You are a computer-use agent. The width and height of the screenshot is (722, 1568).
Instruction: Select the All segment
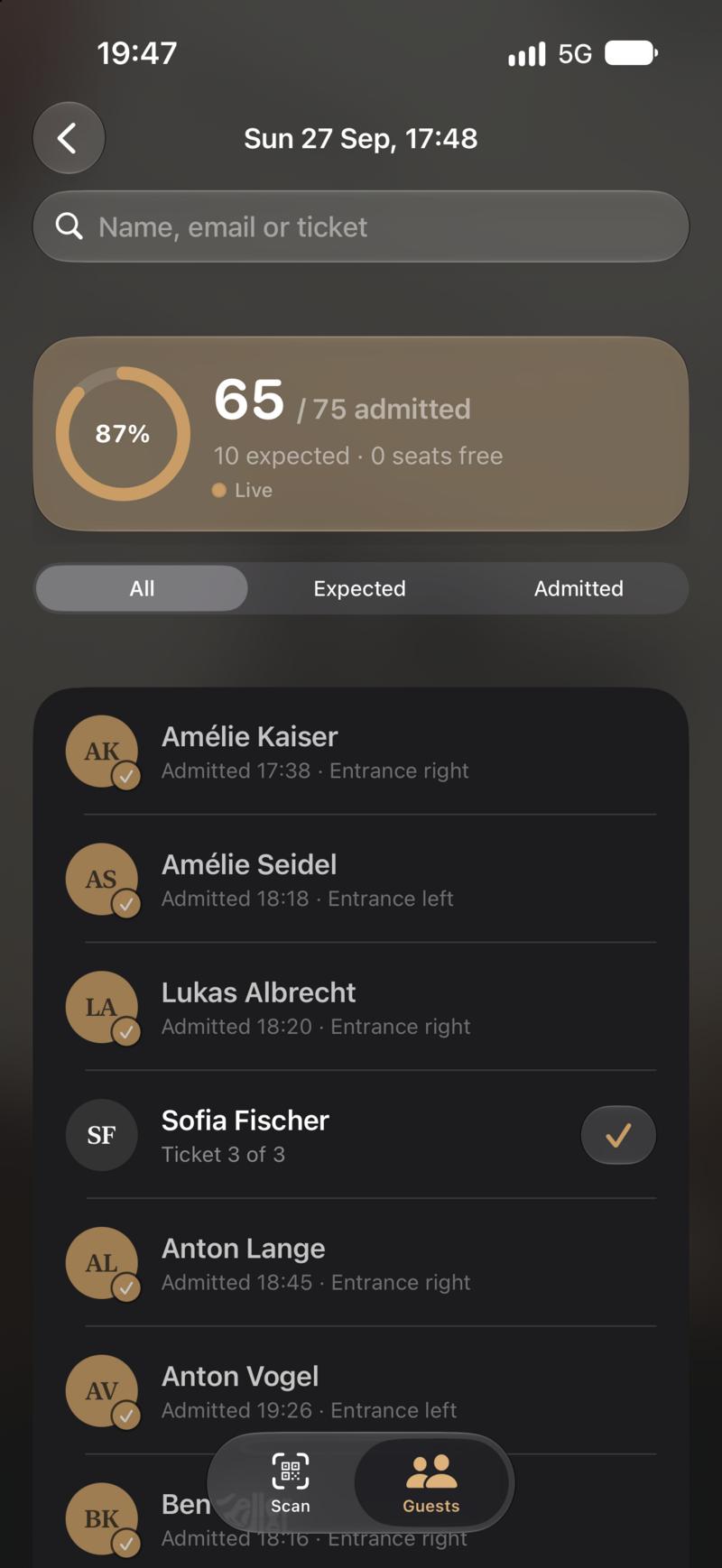pos(142,588)
